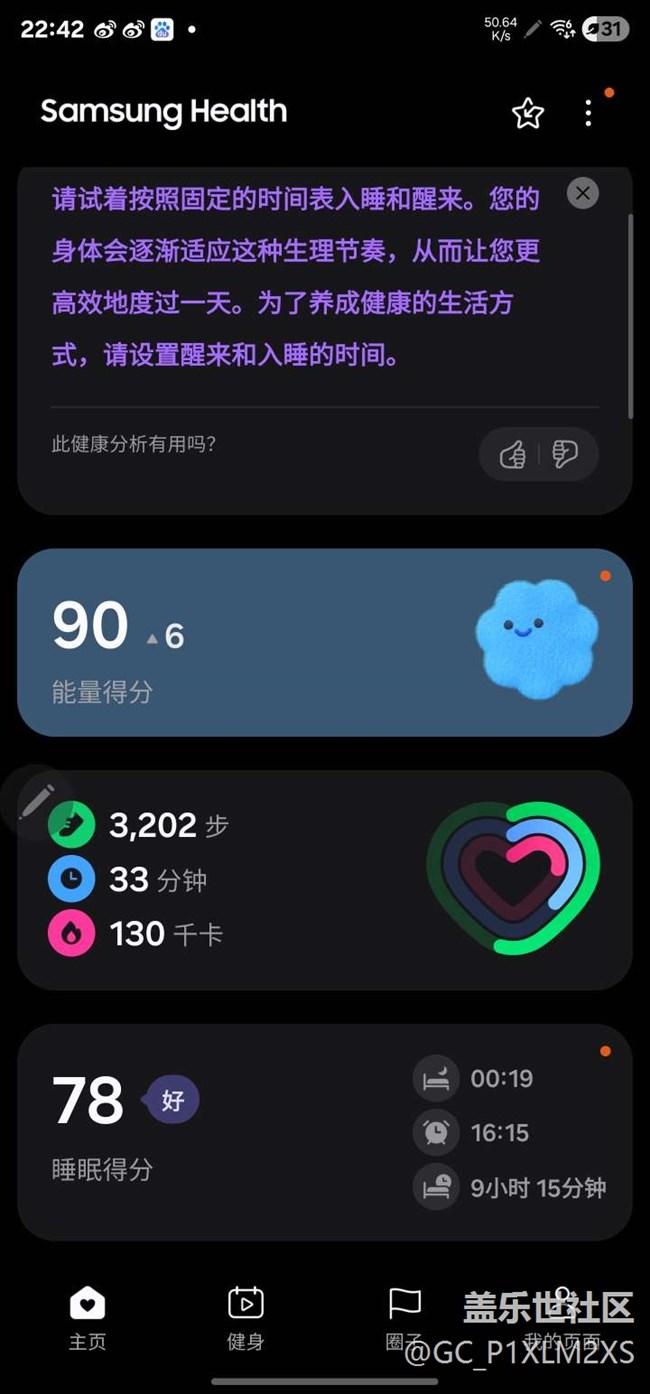Switch to the 主页 home tab
The height and width of the screenshot is (1394, 650).
click(x=87, y=1318)
